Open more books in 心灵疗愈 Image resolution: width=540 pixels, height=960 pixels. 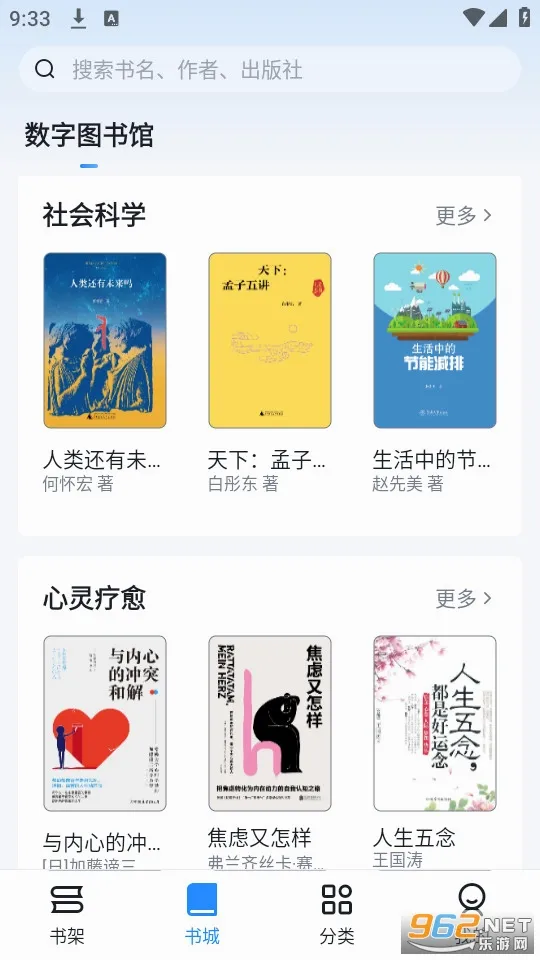pos(463,598)
